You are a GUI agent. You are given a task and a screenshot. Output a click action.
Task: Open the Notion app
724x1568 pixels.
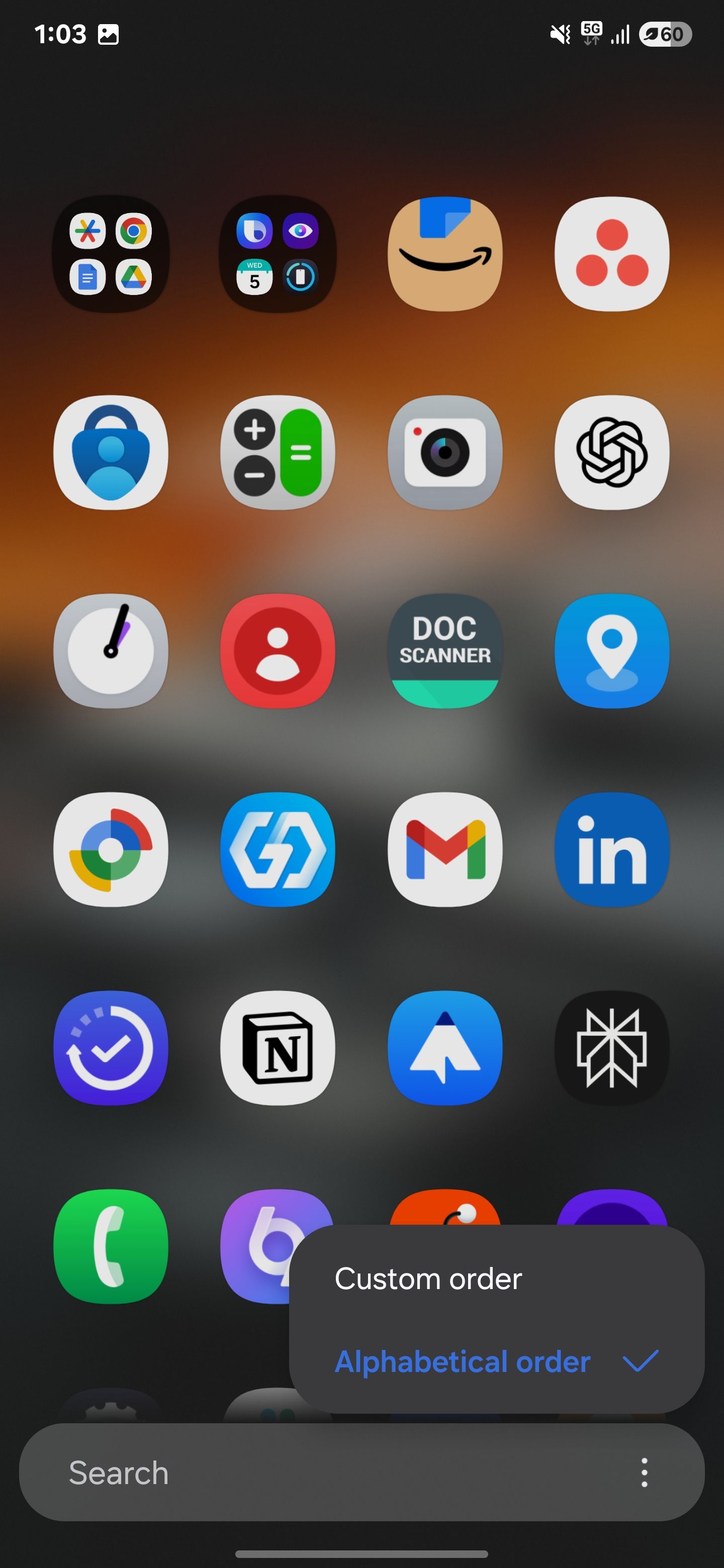tap(278, 1047)
